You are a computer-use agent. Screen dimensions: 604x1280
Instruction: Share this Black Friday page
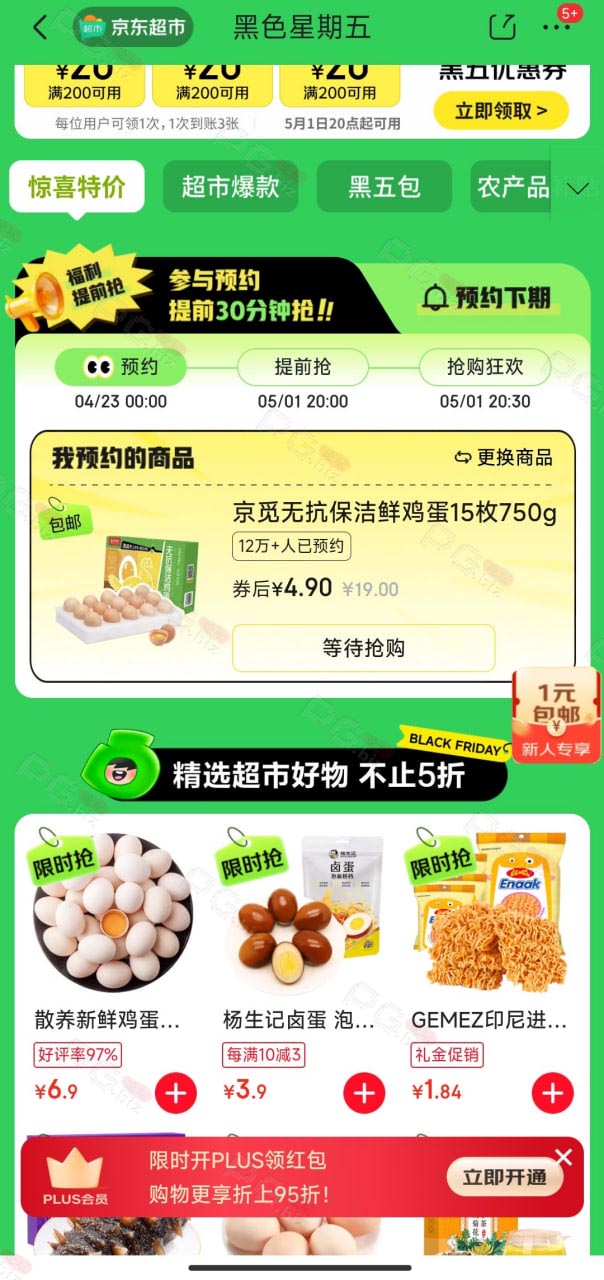point(503,27)
